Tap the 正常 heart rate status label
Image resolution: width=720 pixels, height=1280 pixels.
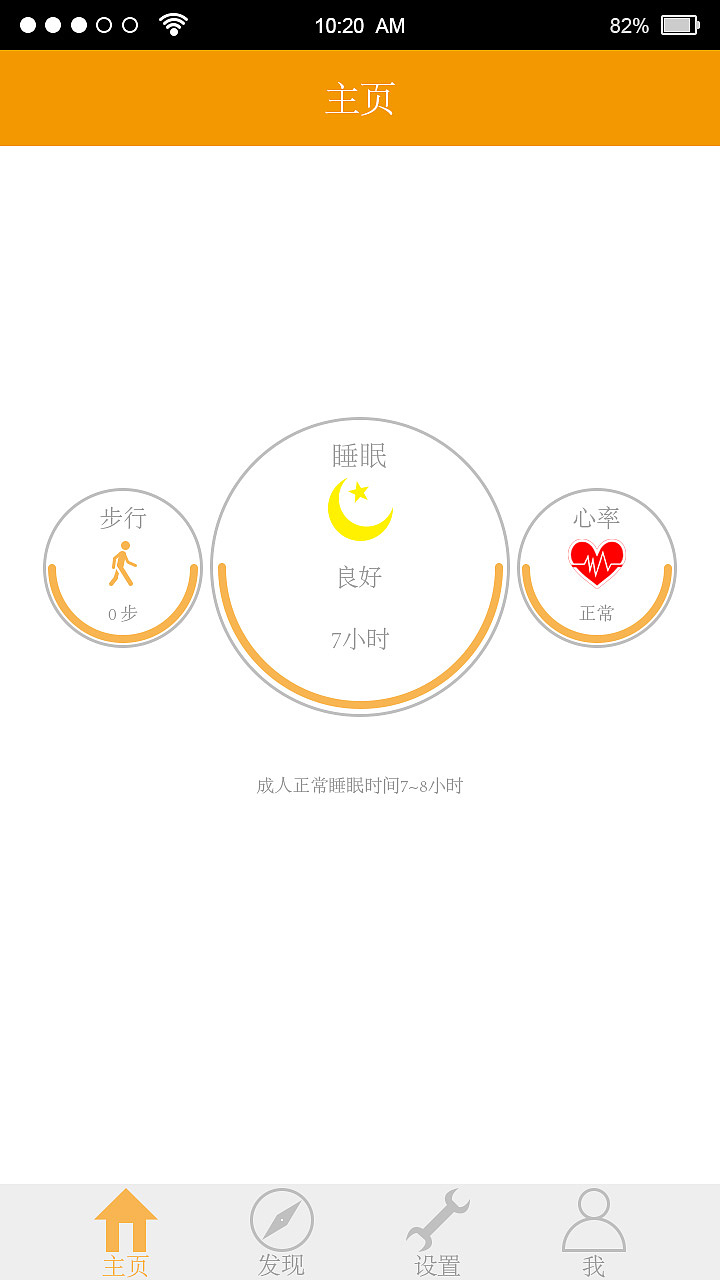point(596,612)
